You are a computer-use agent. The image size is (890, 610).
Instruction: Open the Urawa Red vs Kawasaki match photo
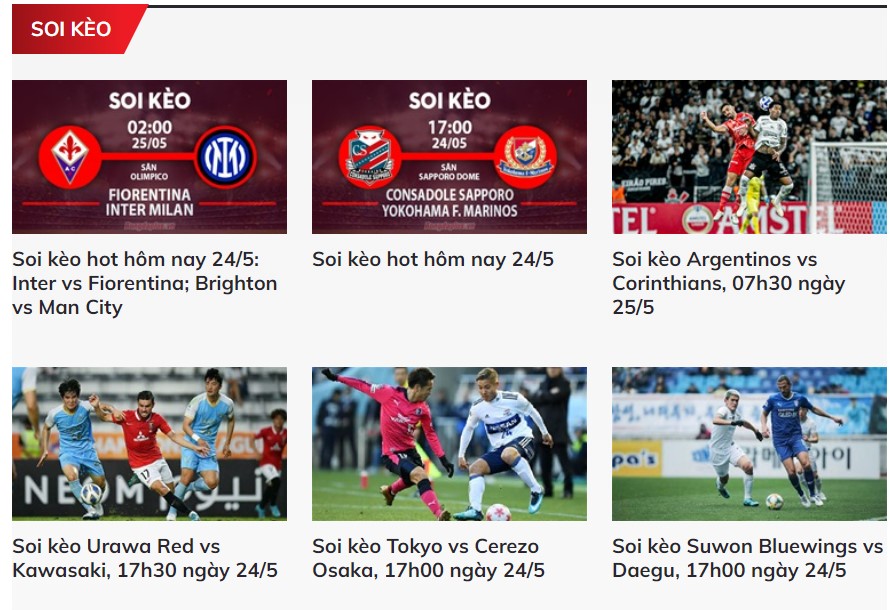coord(149,443)
